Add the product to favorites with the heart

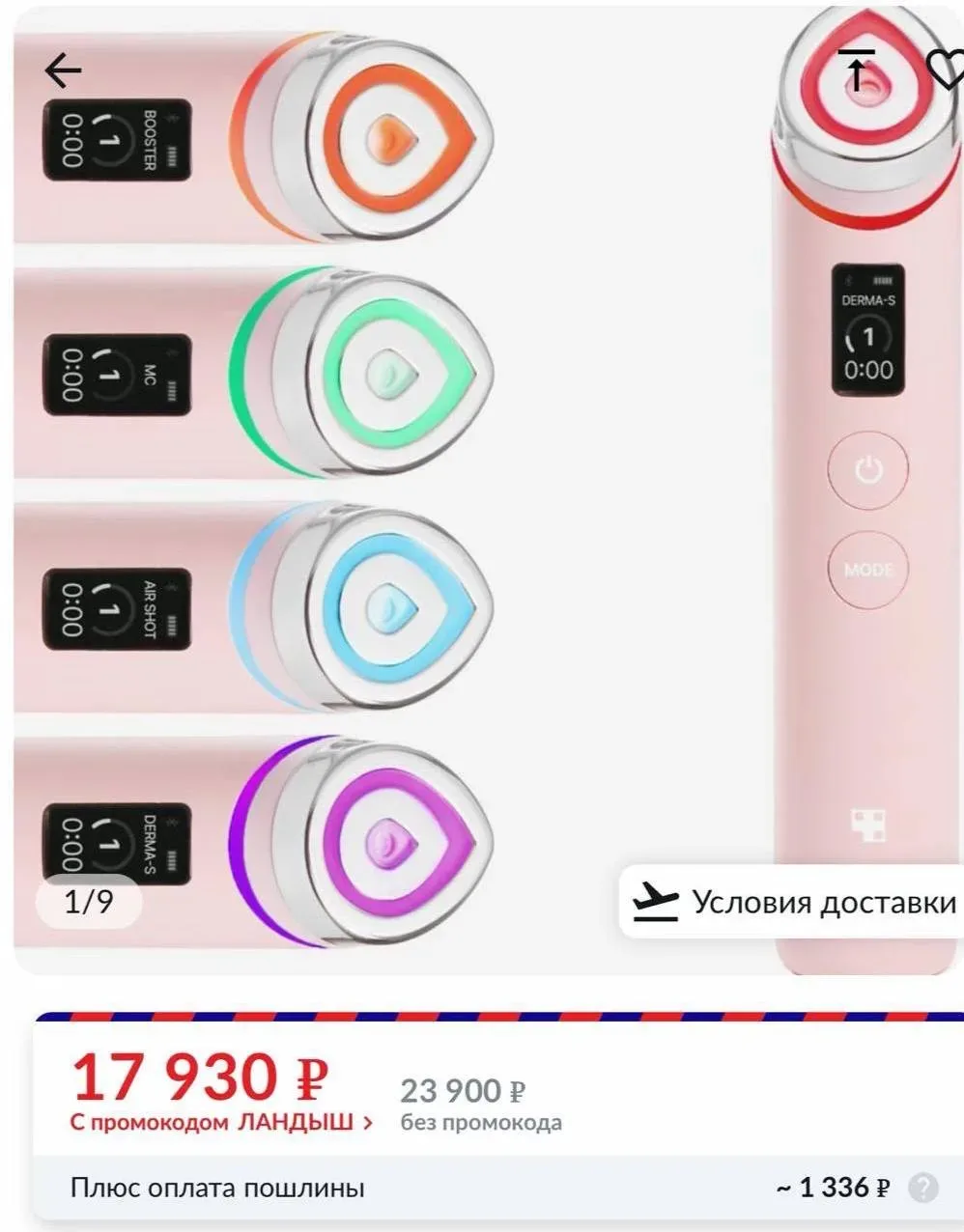(947, 70)
